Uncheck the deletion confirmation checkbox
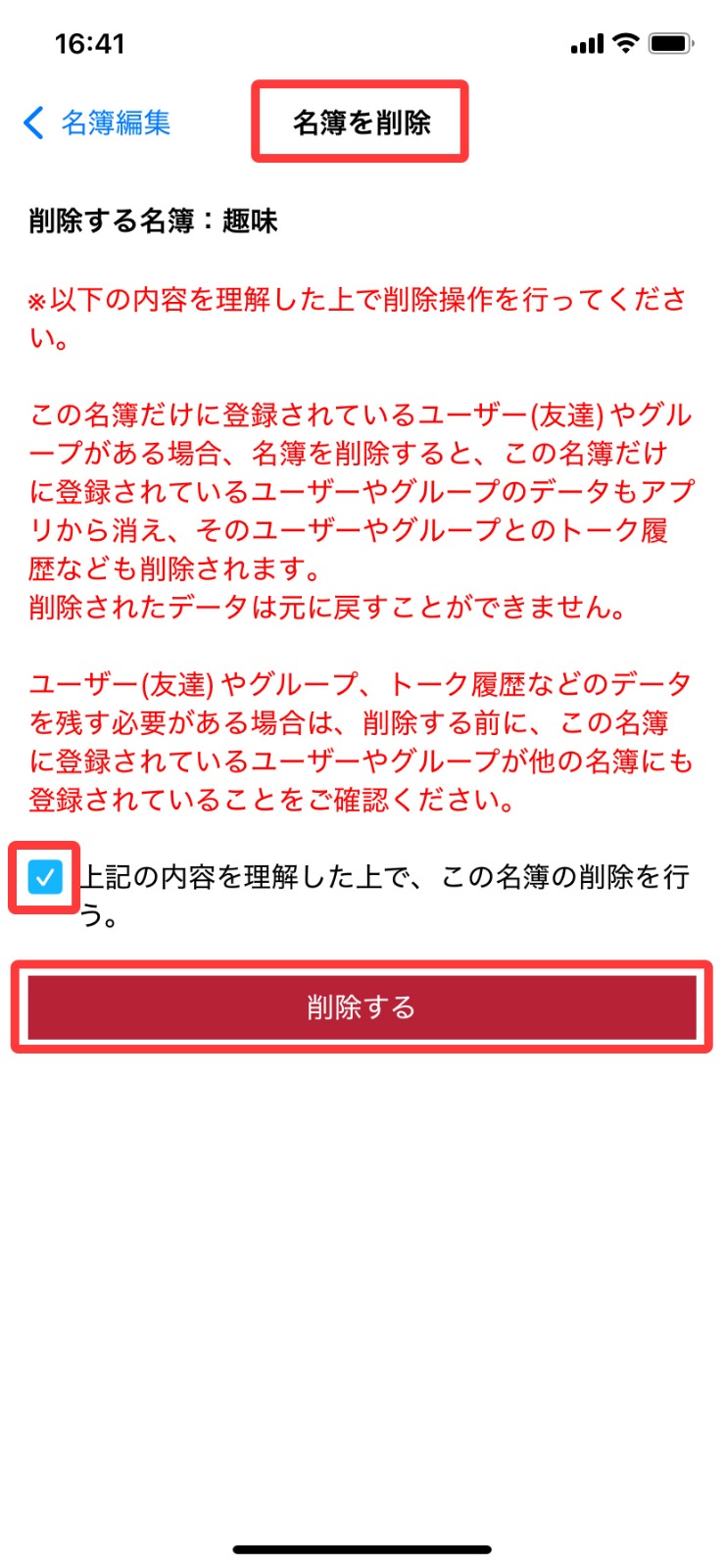 click(x=45, y=877)
